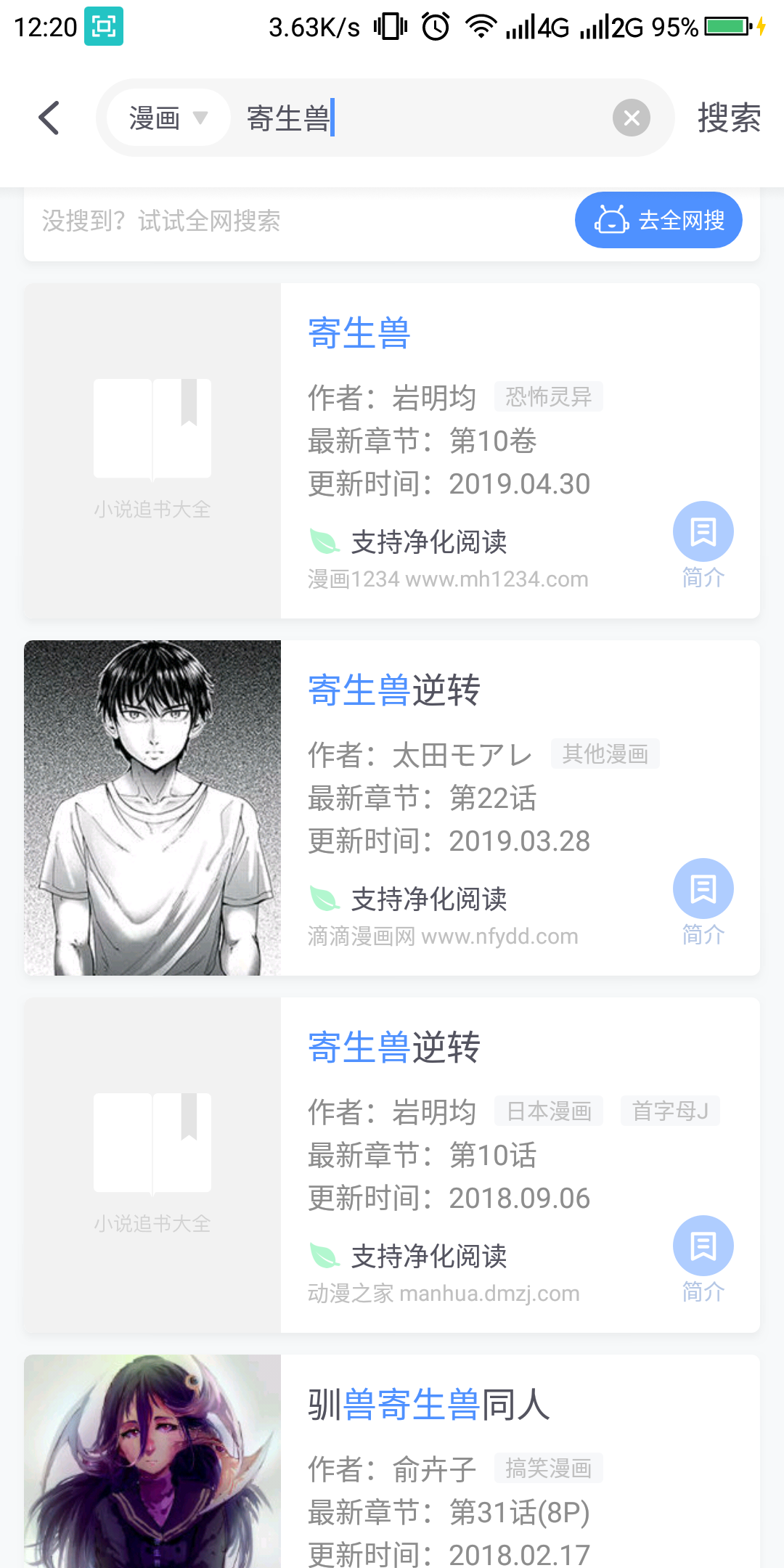Tap the 搜索 button
Viewport: 784px width, 1568px height.
click(728, 118)
